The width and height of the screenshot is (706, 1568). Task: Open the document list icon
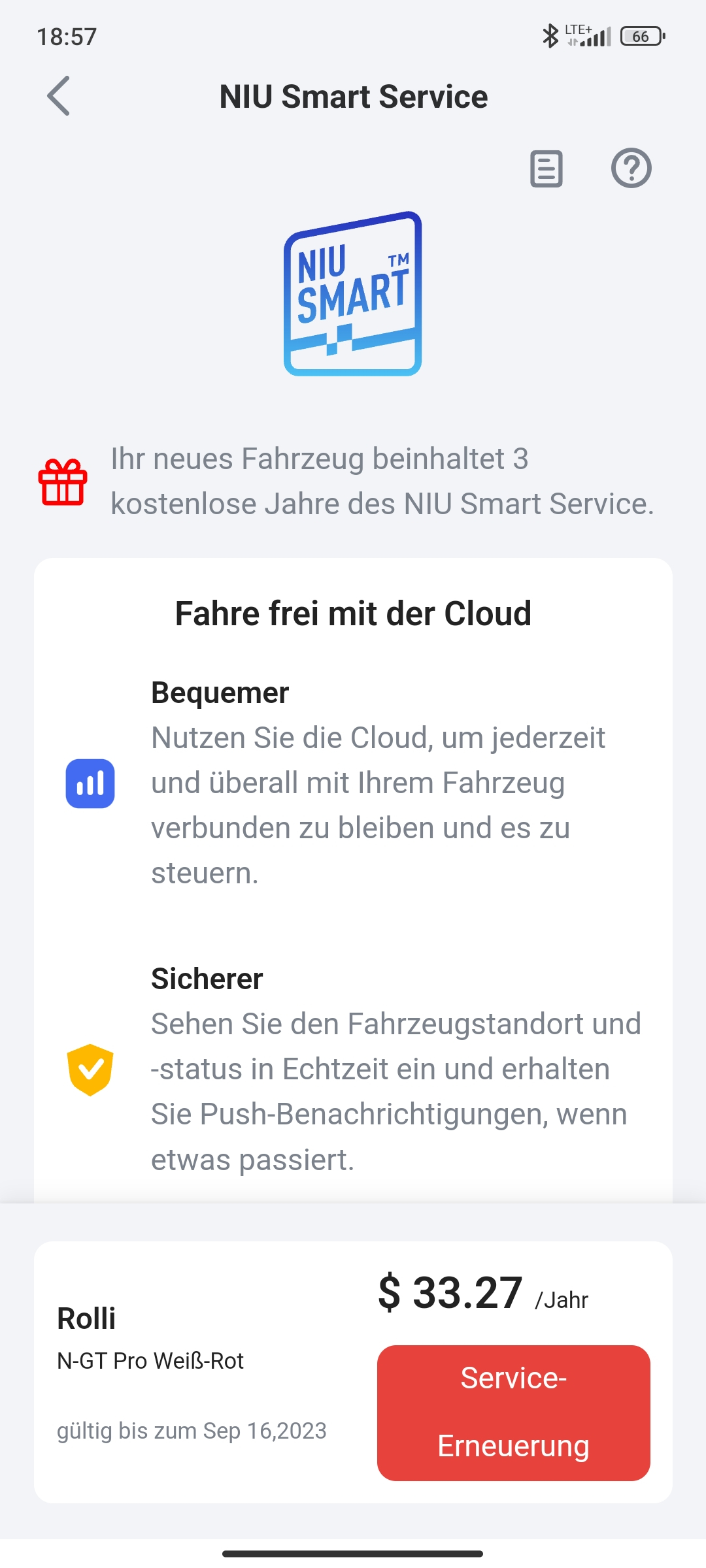tap(546, 169)
